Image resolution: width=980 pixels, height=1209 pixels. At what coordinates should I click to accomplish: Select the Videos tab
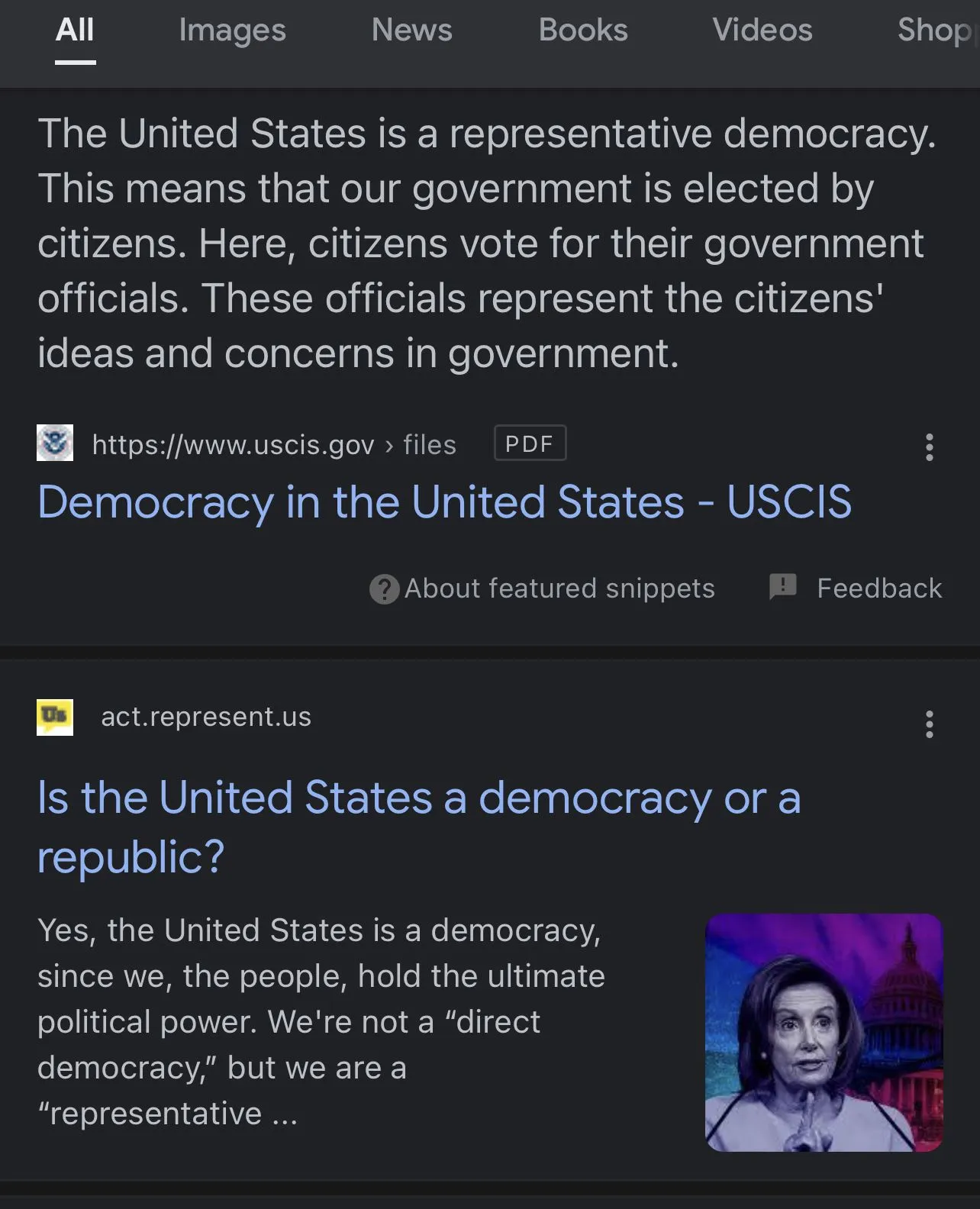(x=762, y=31)
